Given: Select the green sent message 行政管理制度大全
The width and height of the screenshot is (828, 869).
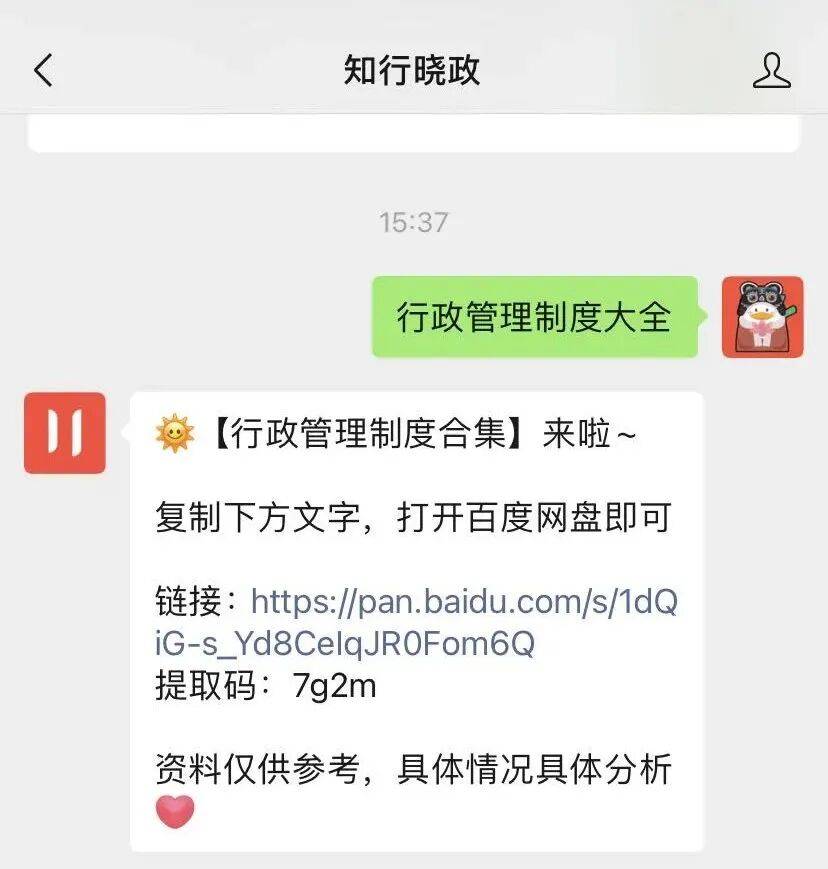Looking at the screenshot, I should [534, 316].
